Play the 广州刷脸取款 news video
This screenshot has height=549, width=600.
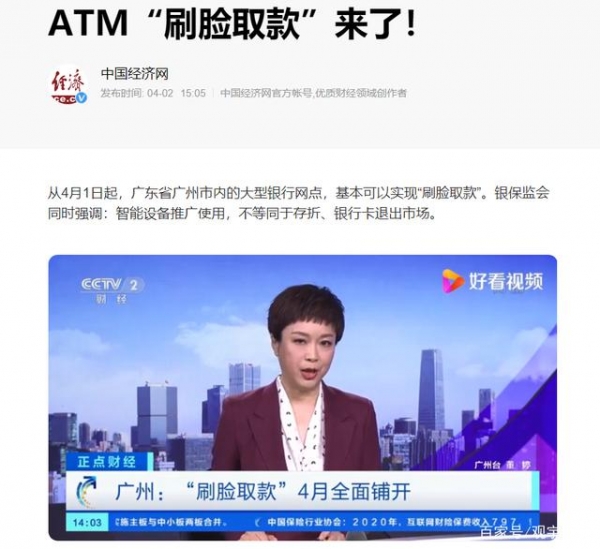(x=302, y=397)
